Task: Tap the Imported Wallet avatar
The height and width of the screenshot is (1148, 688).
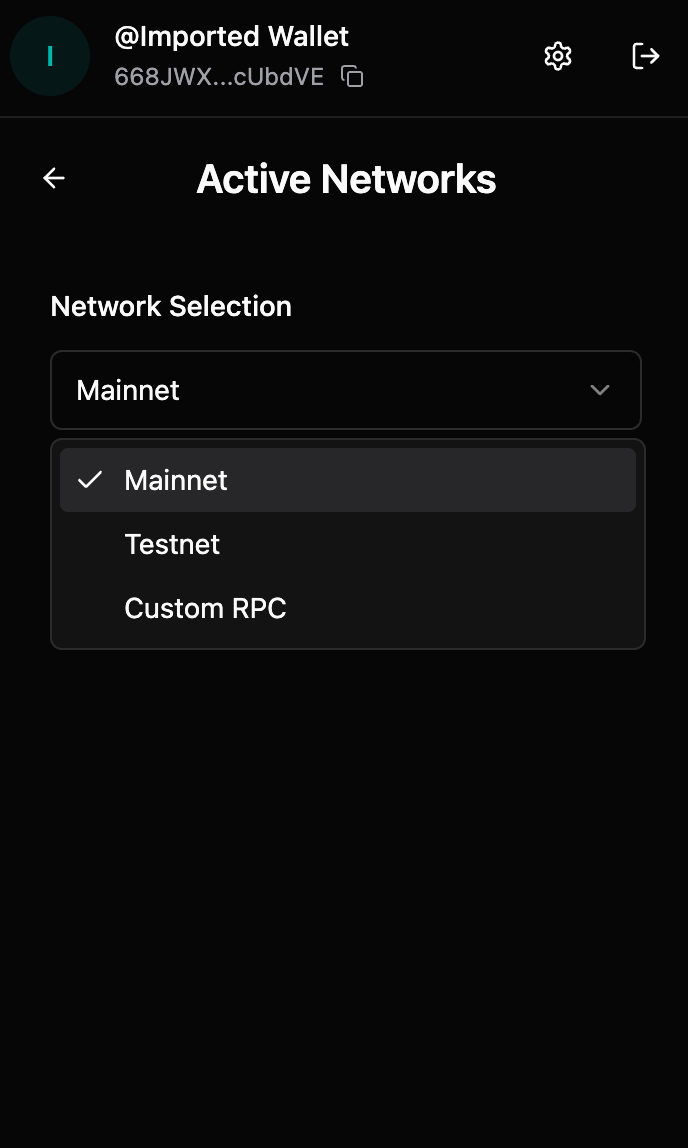Action: pyautogui.click(x=50, y=56)
